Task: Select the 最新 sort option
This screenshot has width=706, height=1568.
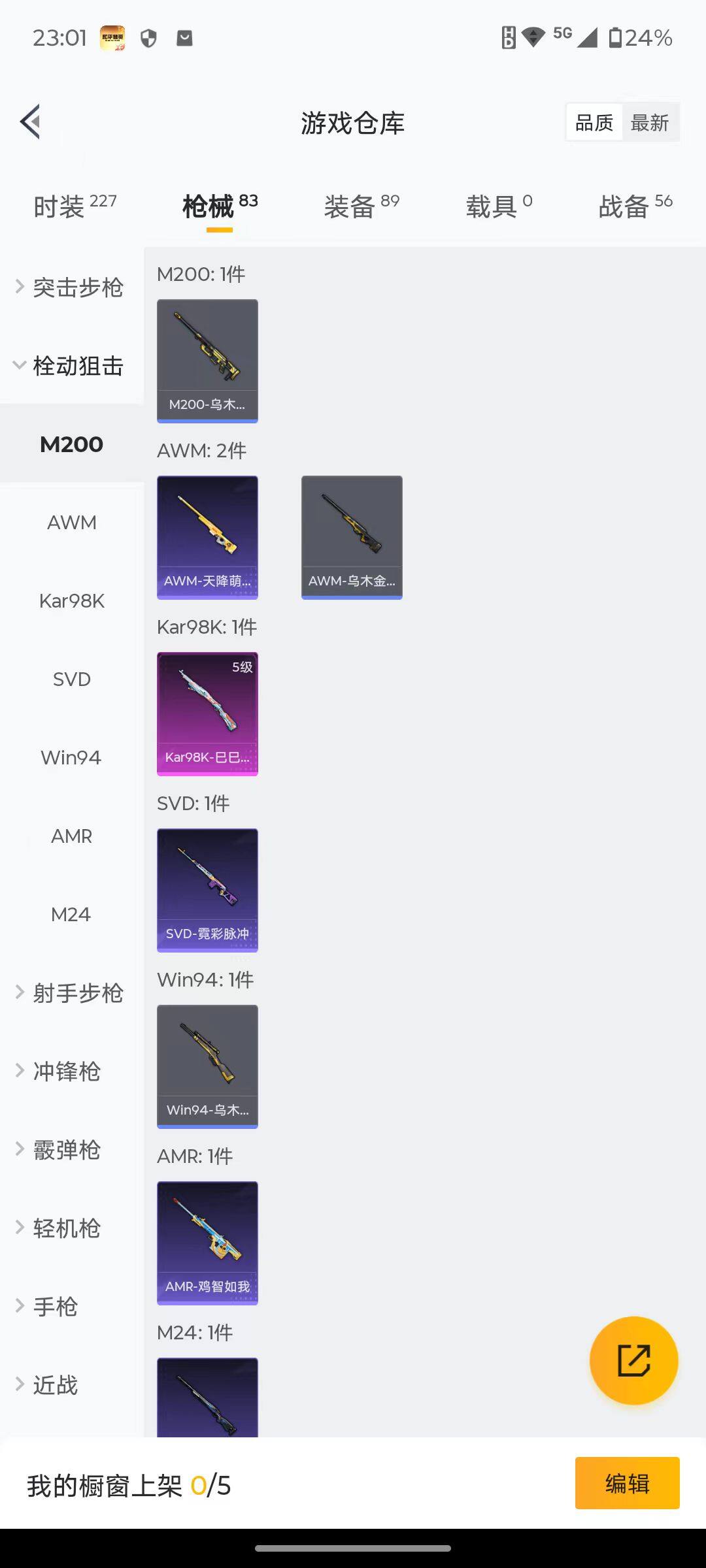Action: 650,123
